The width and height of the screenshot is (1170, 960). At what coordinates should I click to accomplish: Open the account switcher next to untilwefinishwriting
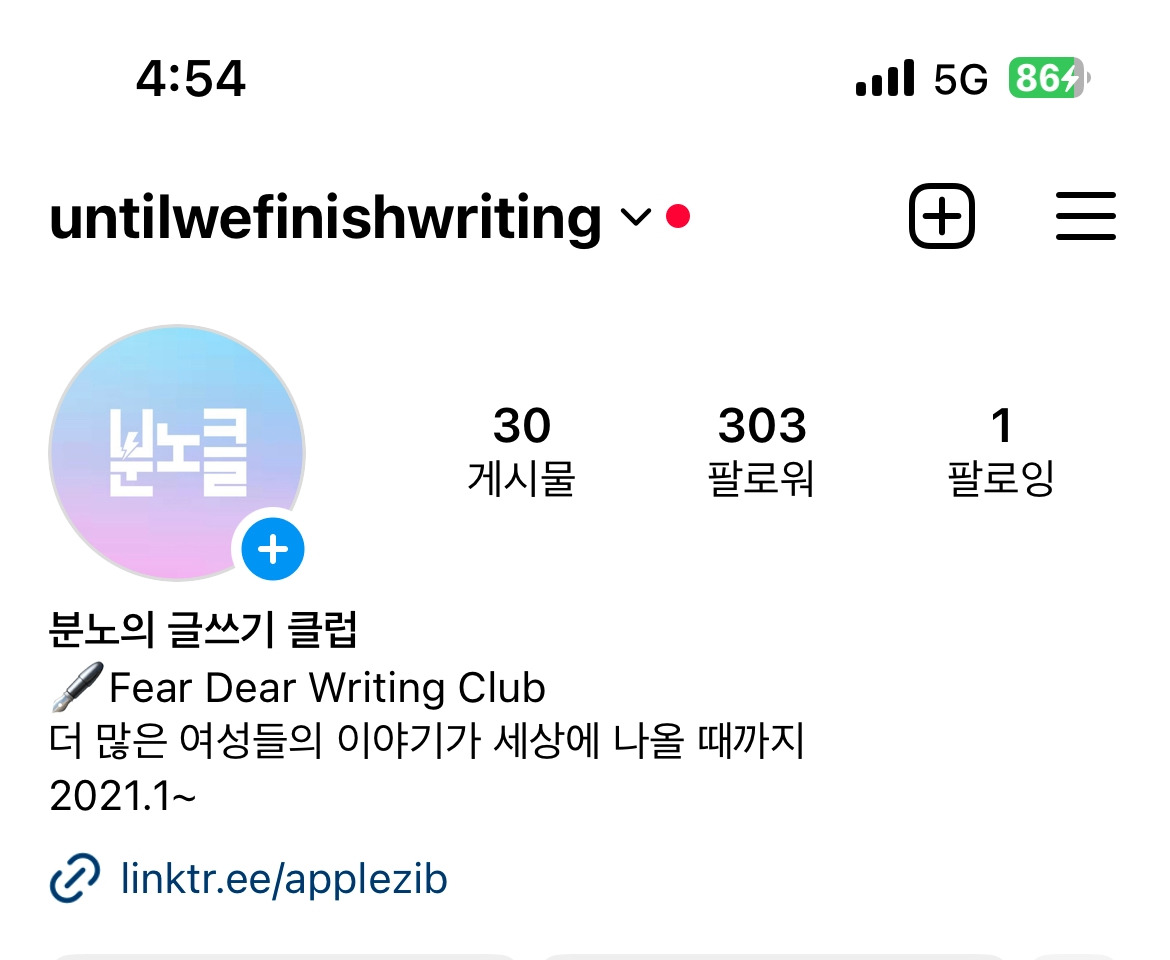tap(636, 217)
